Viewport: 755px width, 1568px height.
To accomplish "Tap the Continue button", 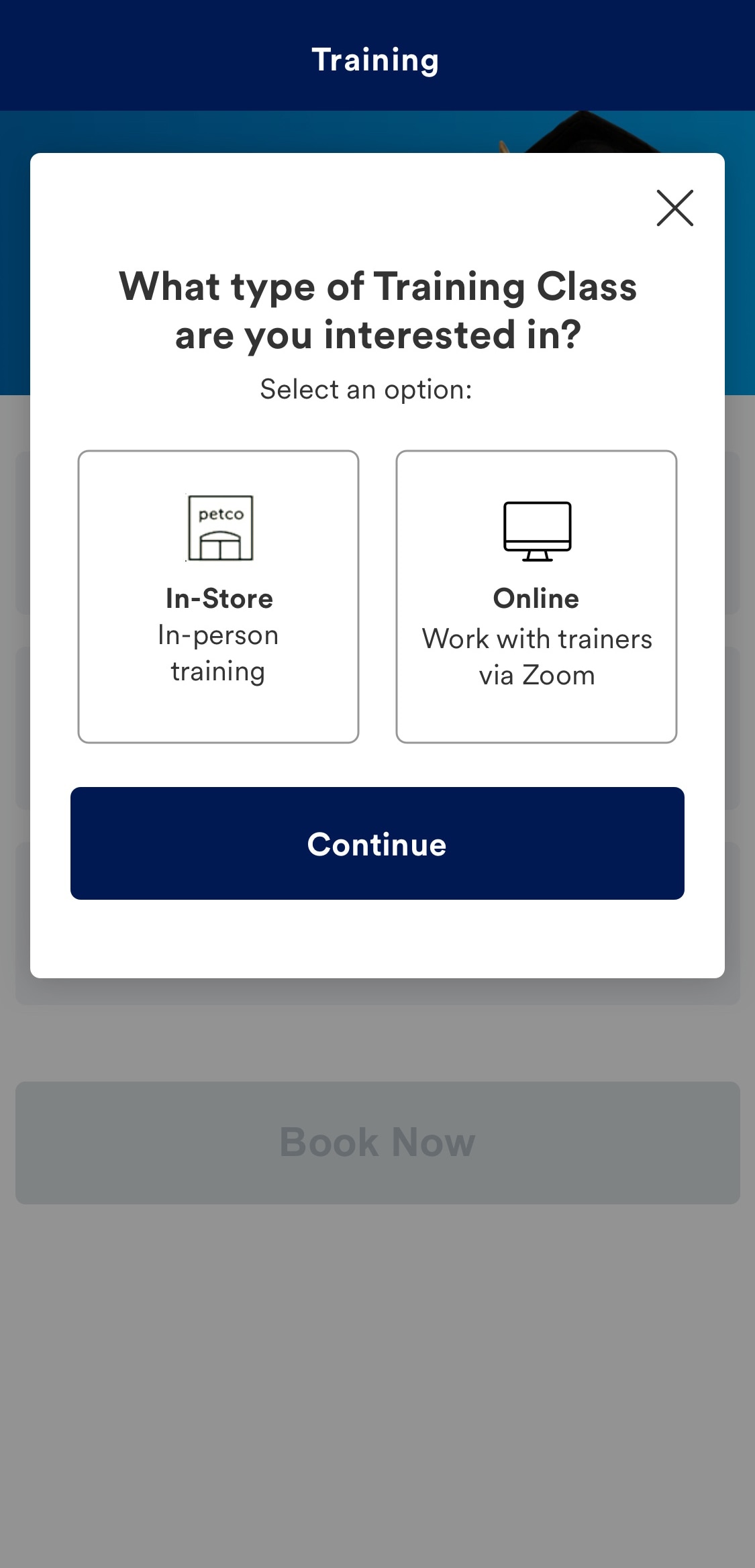I will point(377,843).
